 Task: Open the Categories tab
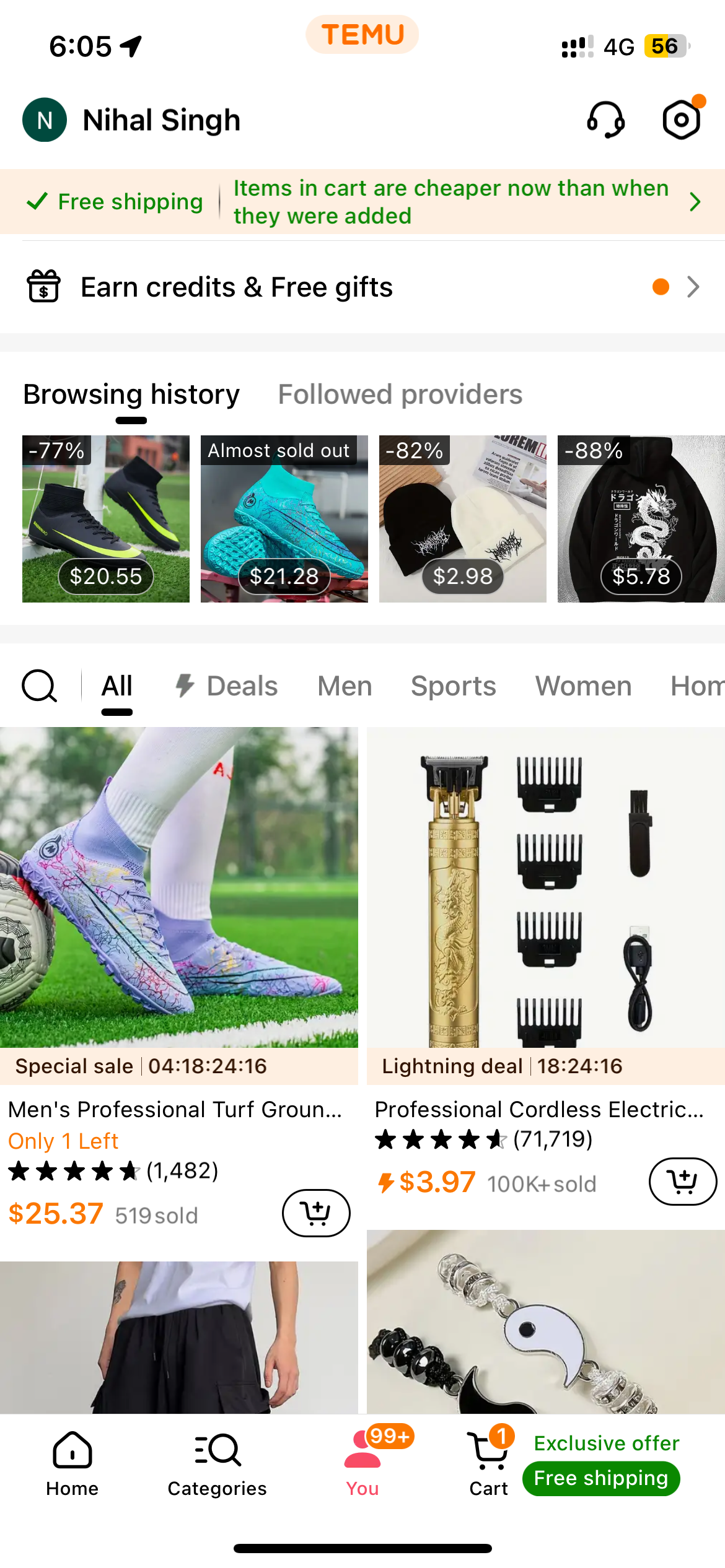pyautogui.click(x=217, y=1463)
